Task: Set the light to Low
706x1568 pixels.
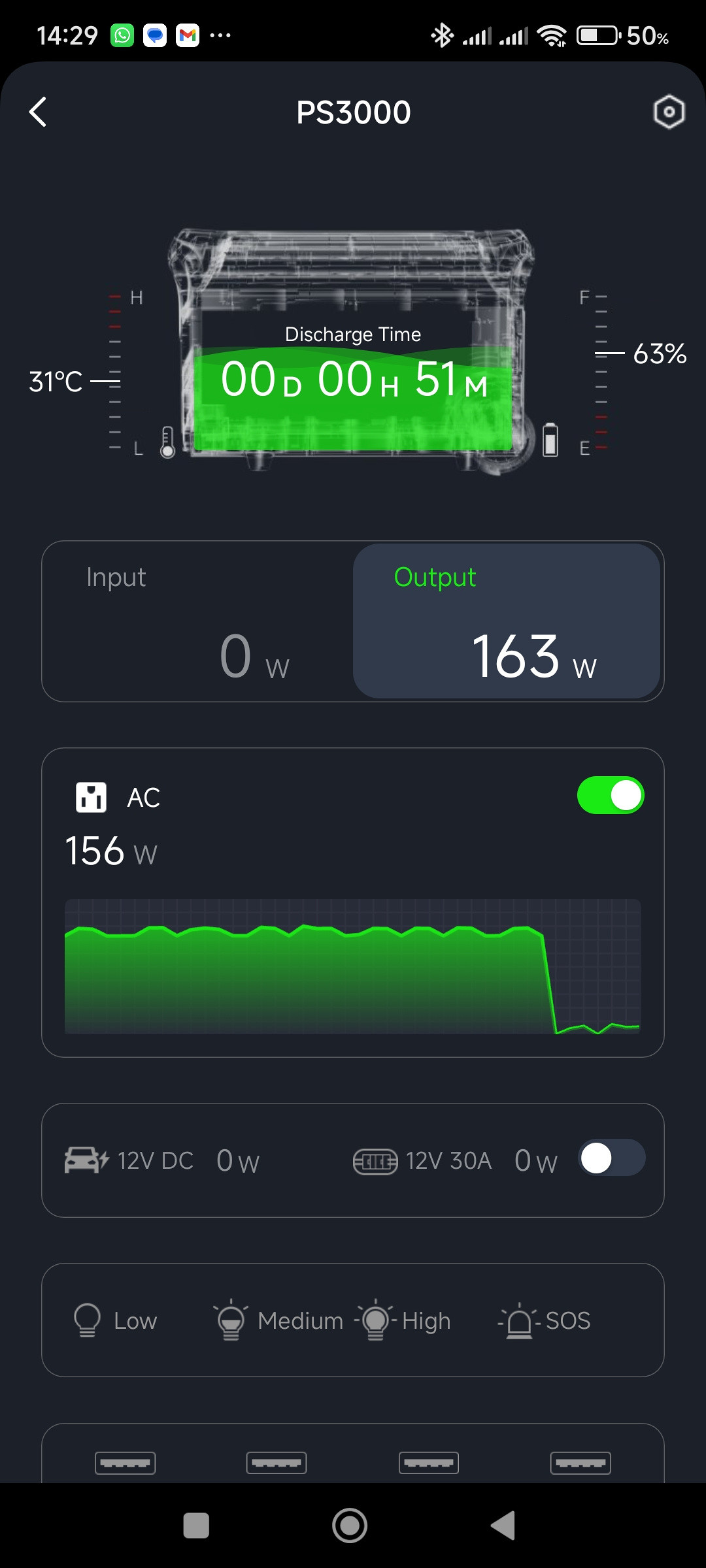Action: [x=116, y=1320]
